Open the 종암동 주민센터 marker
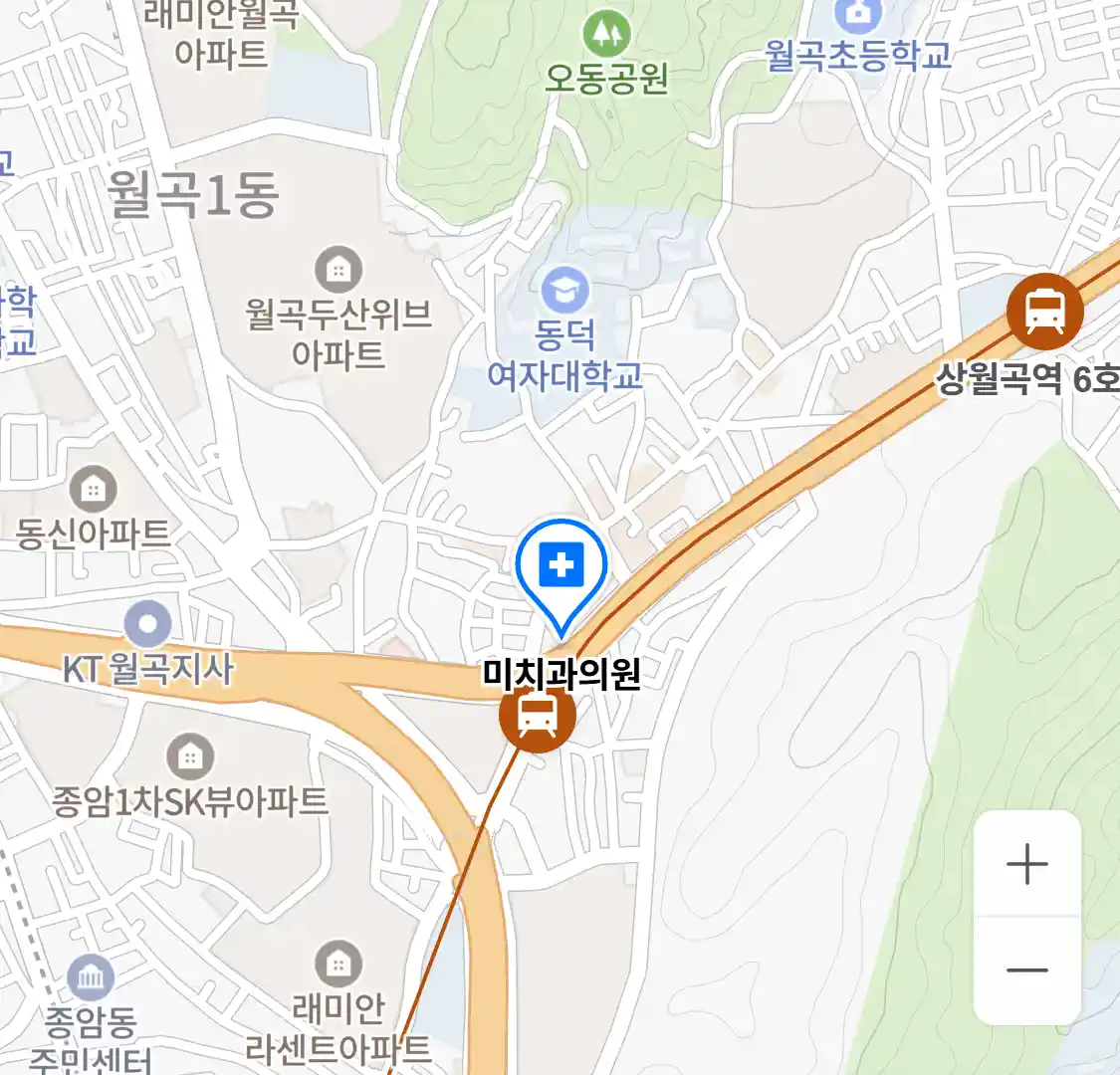Viewport: 1120px width, 1075px height. (x=91, y=979)
